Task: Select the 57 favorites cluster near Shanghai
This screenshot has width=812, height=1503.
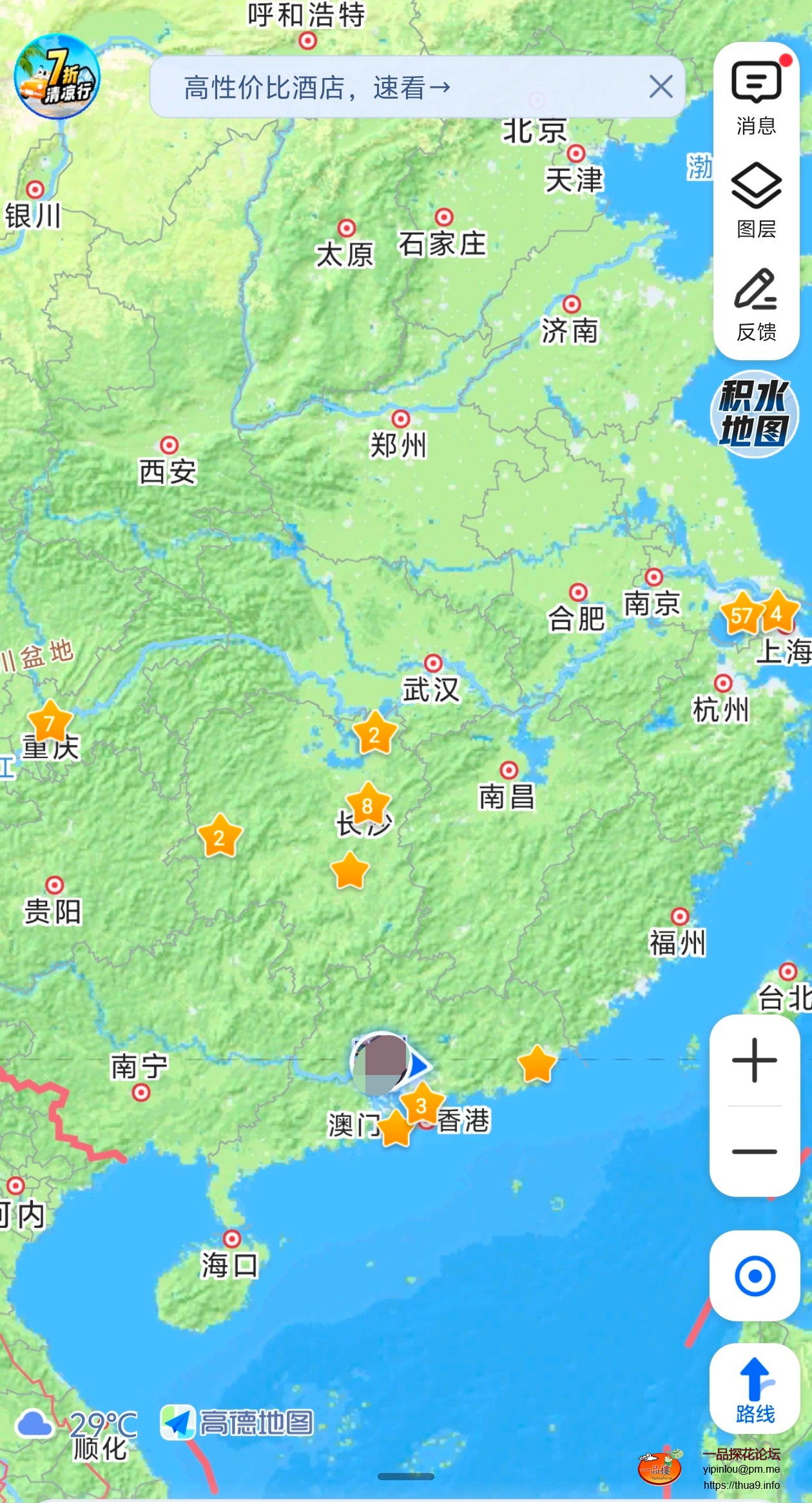Action: point(740,616)
